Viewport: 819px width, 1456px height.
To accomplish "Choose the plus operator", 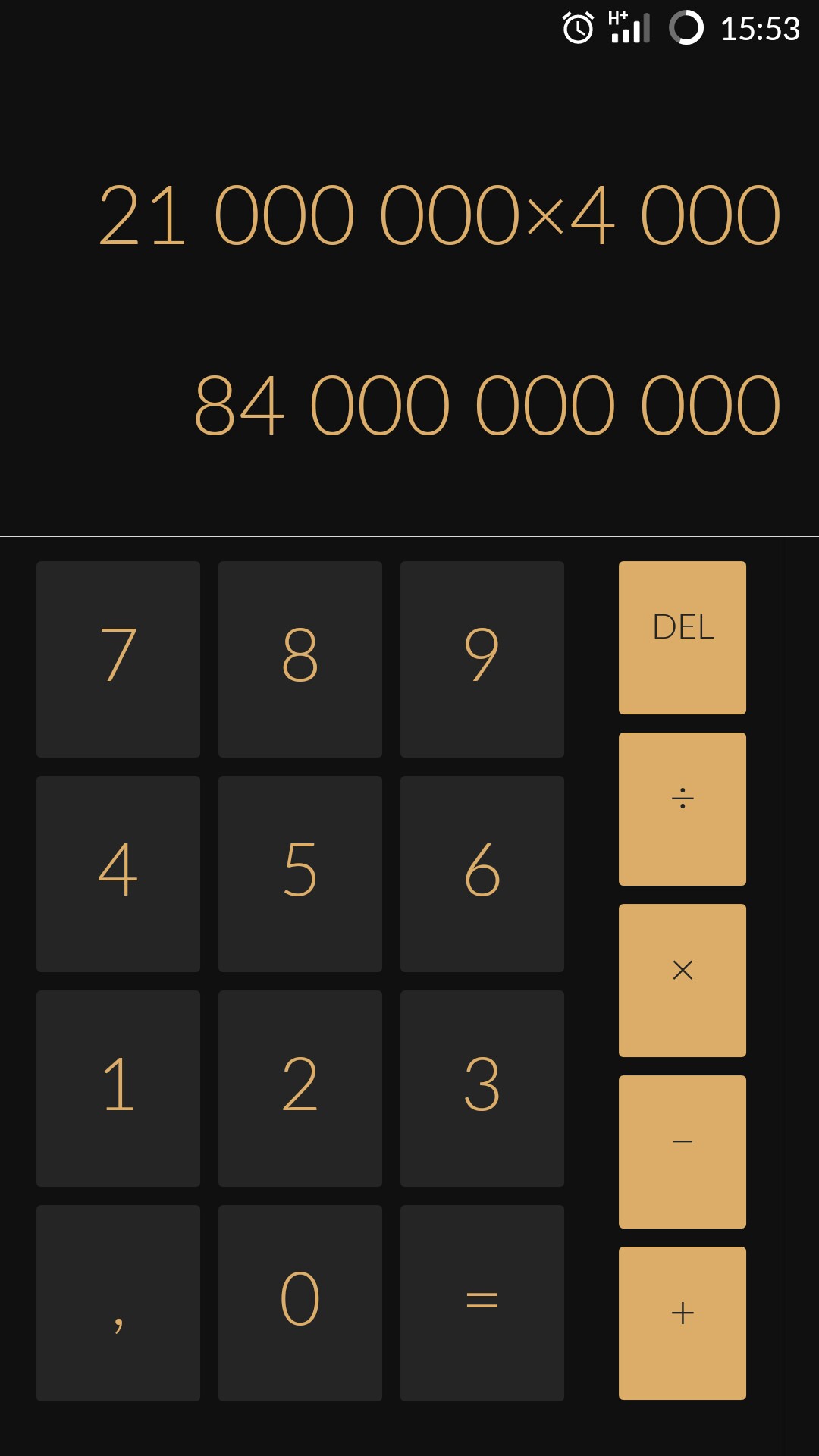I will 682,1323.
